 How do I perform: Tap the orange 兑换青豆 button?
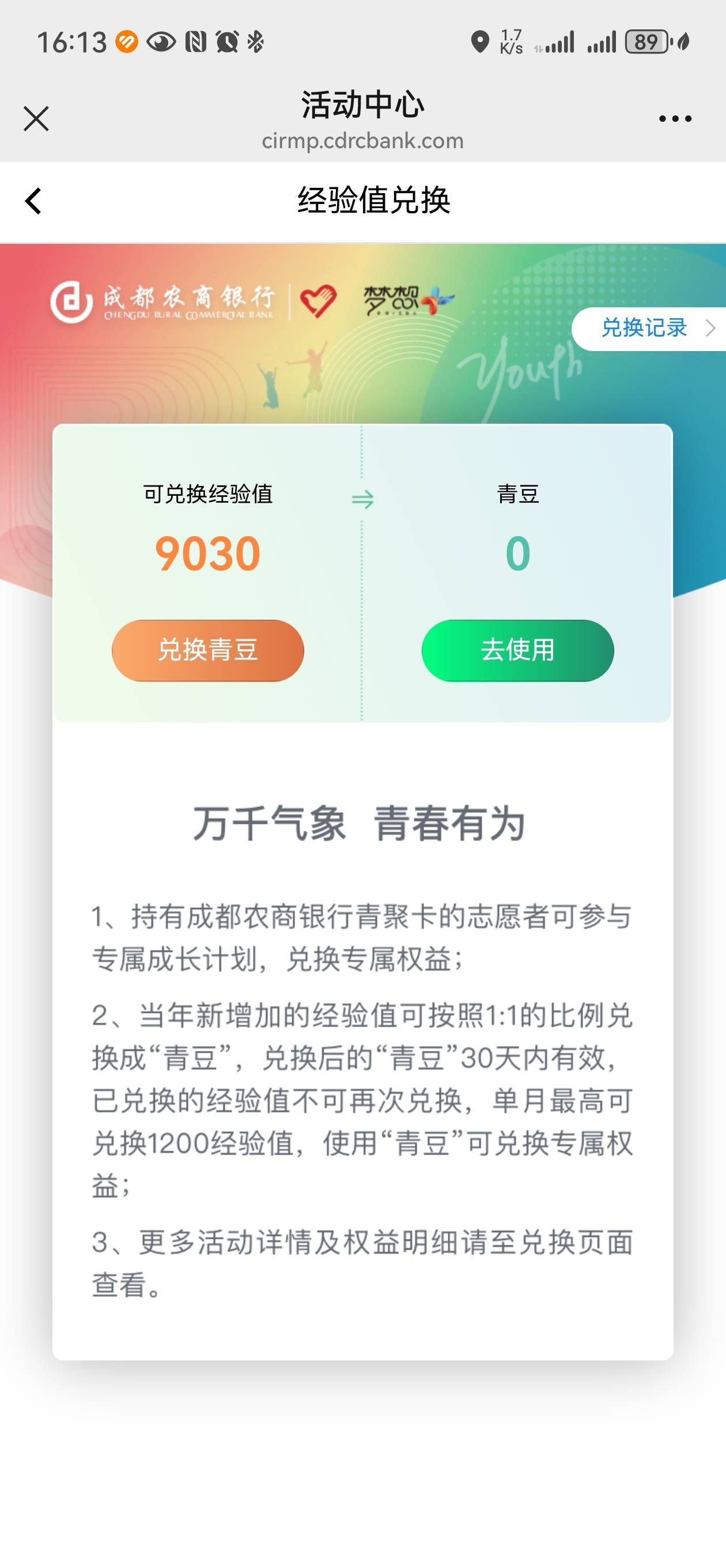[207, 650]
